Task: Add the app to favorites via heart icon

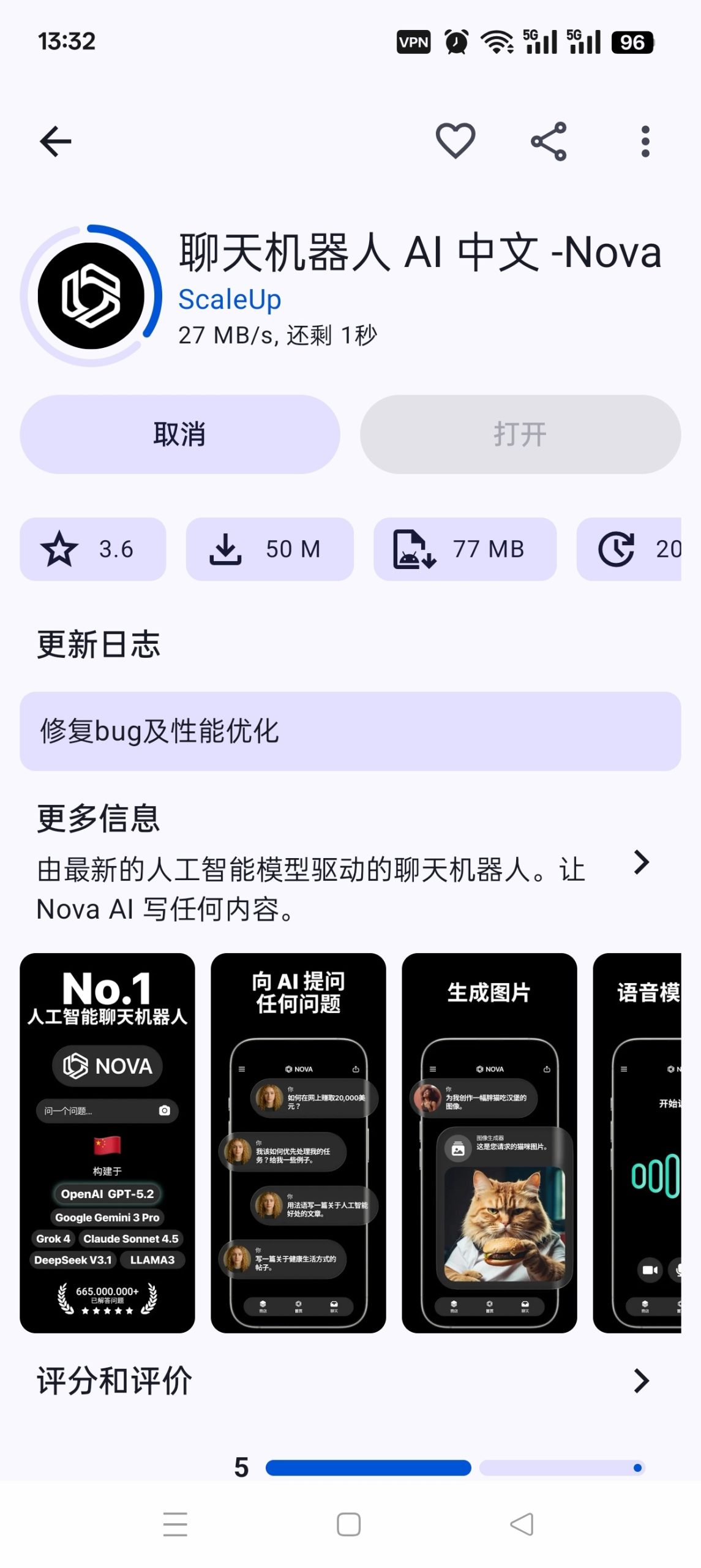Action: (455, 140)
